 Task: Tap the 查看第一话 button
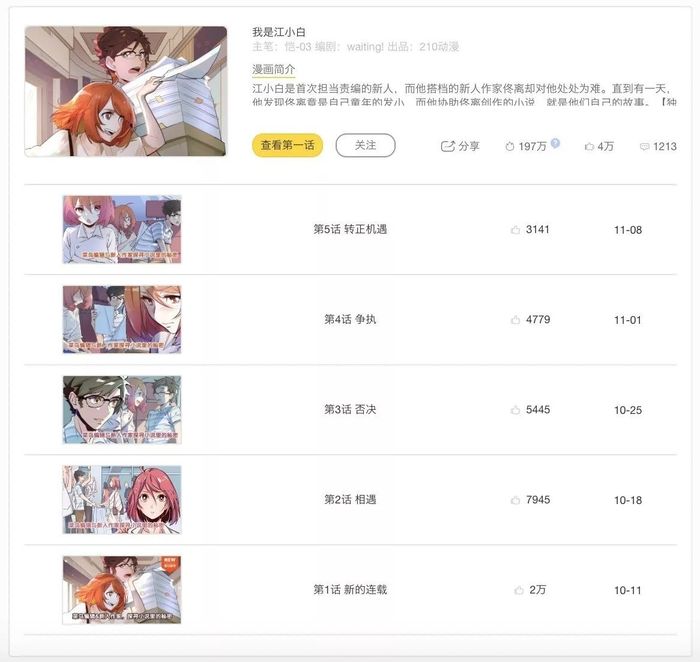pos(287,146)
